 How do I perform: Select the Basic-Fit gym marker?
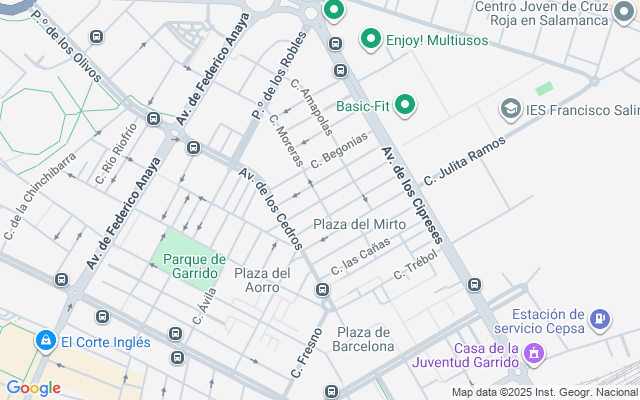point(405,104)
